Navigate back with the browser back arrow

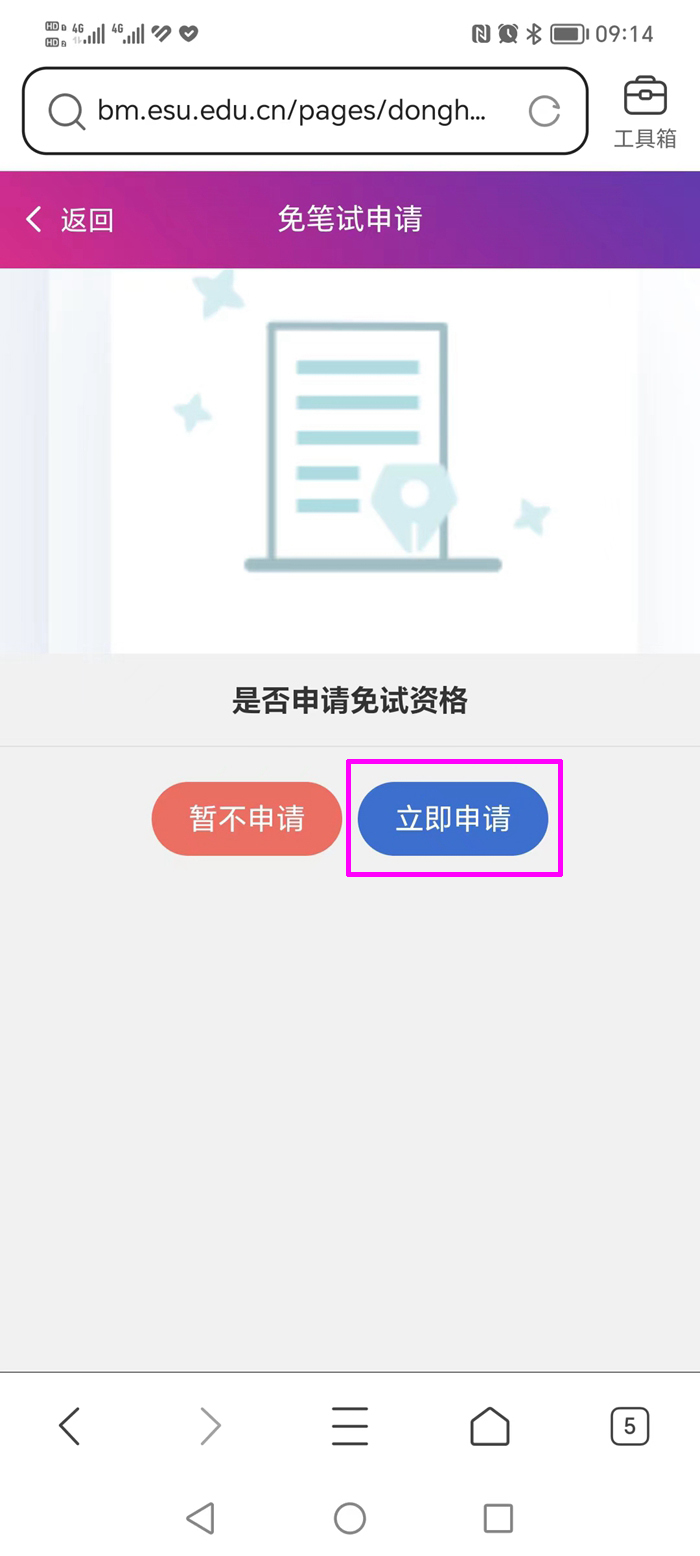tap(69, 1426)
